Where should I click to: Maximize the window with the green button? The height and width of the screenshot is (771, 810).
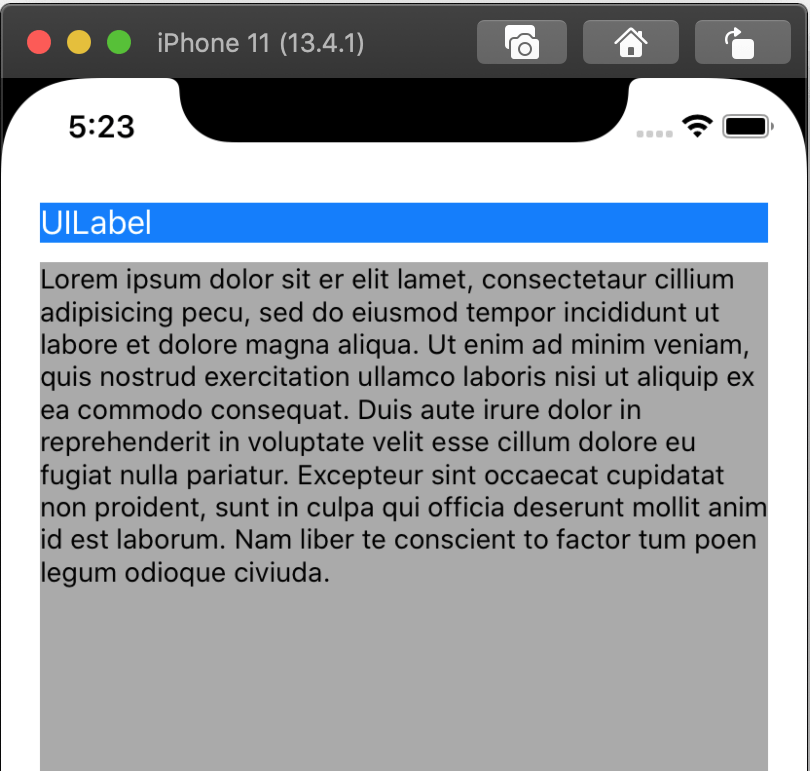119,43
